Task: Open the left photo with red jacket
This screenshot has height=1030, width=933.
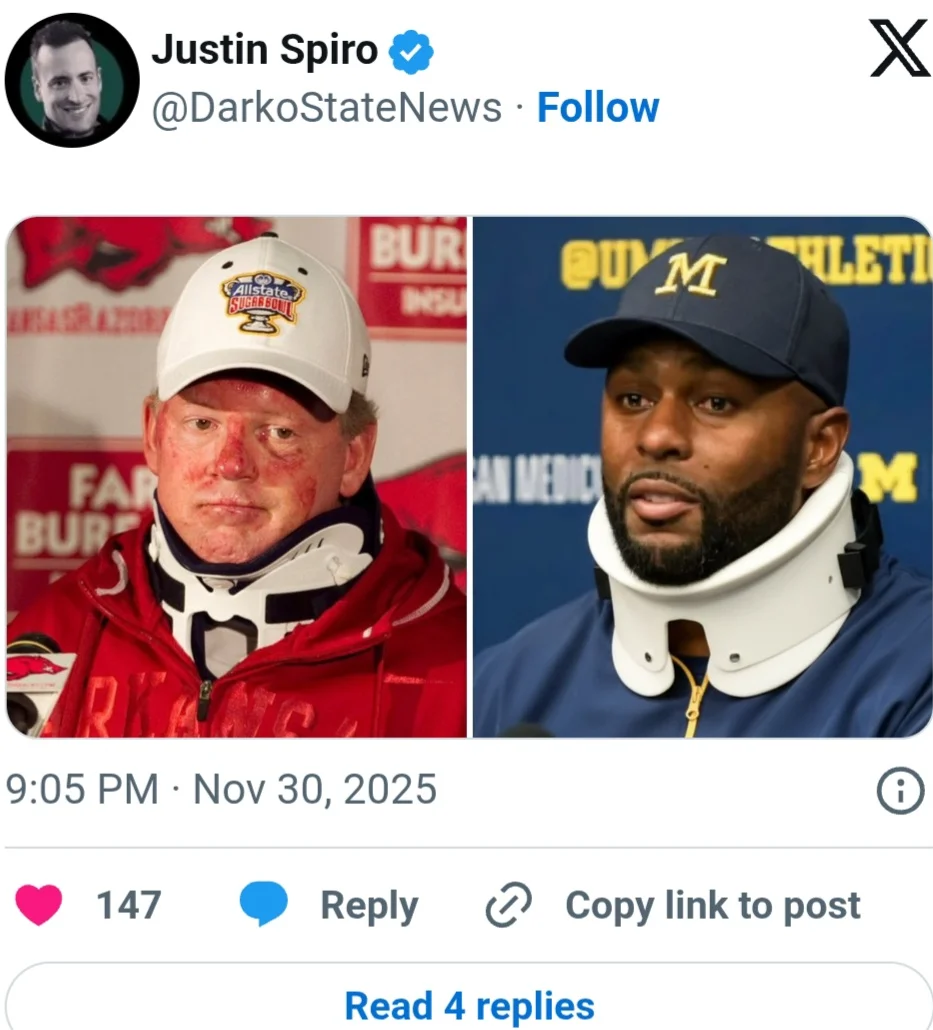Action: [x=237, y=477]
